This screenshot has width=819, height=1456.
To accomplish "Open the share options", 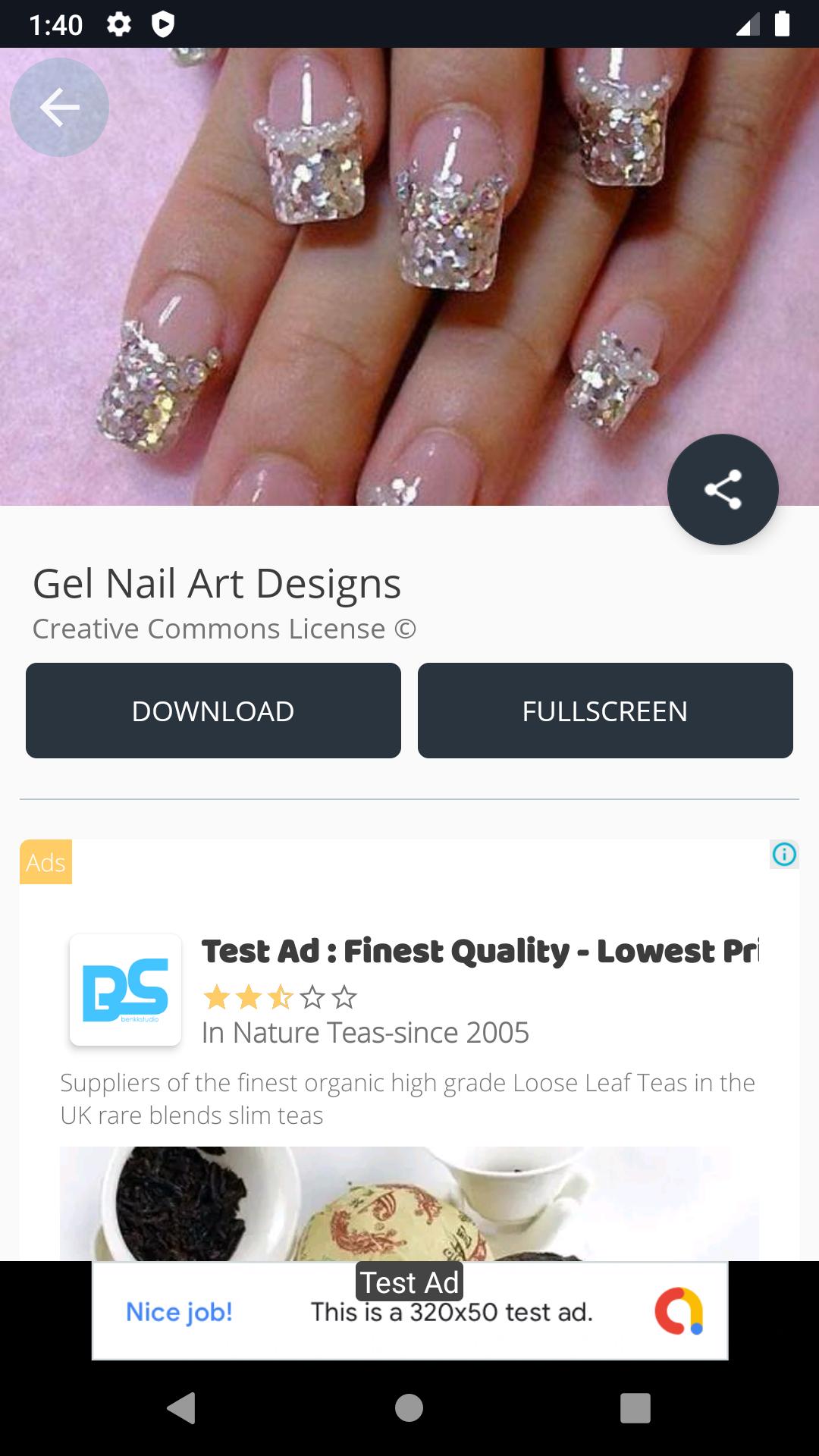I will (723, 490).
